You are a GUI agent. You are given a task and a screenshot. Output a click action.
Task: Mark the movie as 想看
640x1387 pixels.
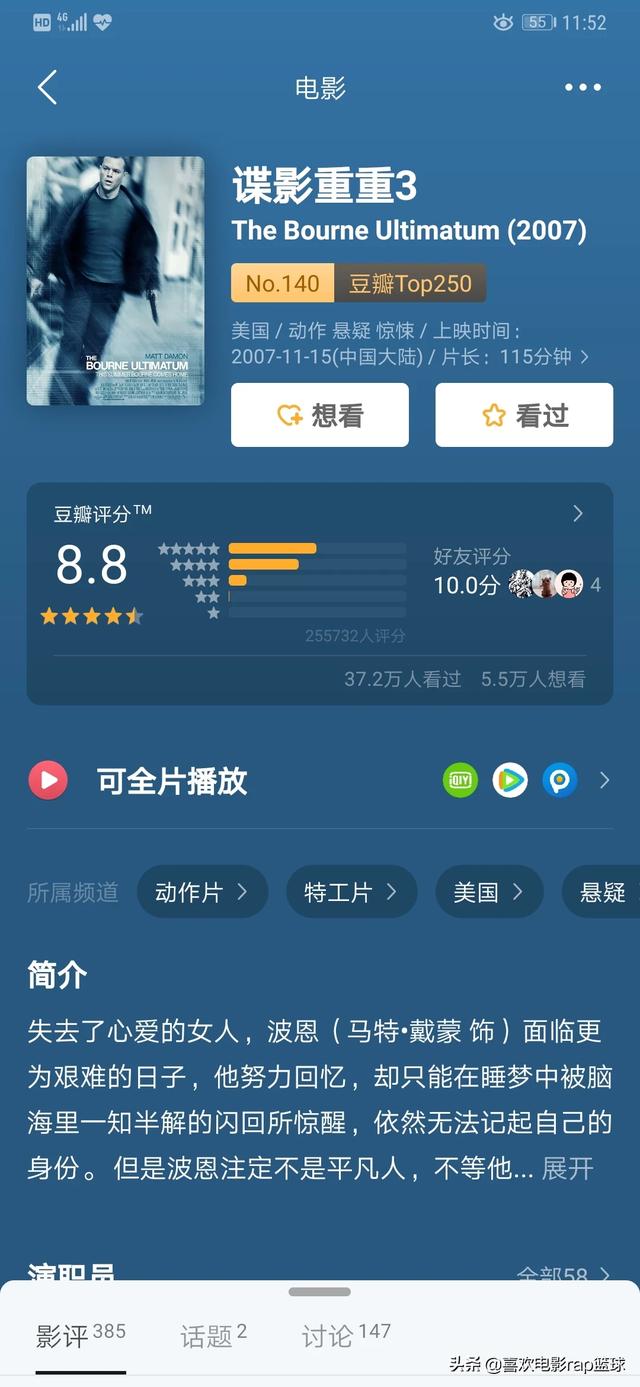(x=320, y=415)
